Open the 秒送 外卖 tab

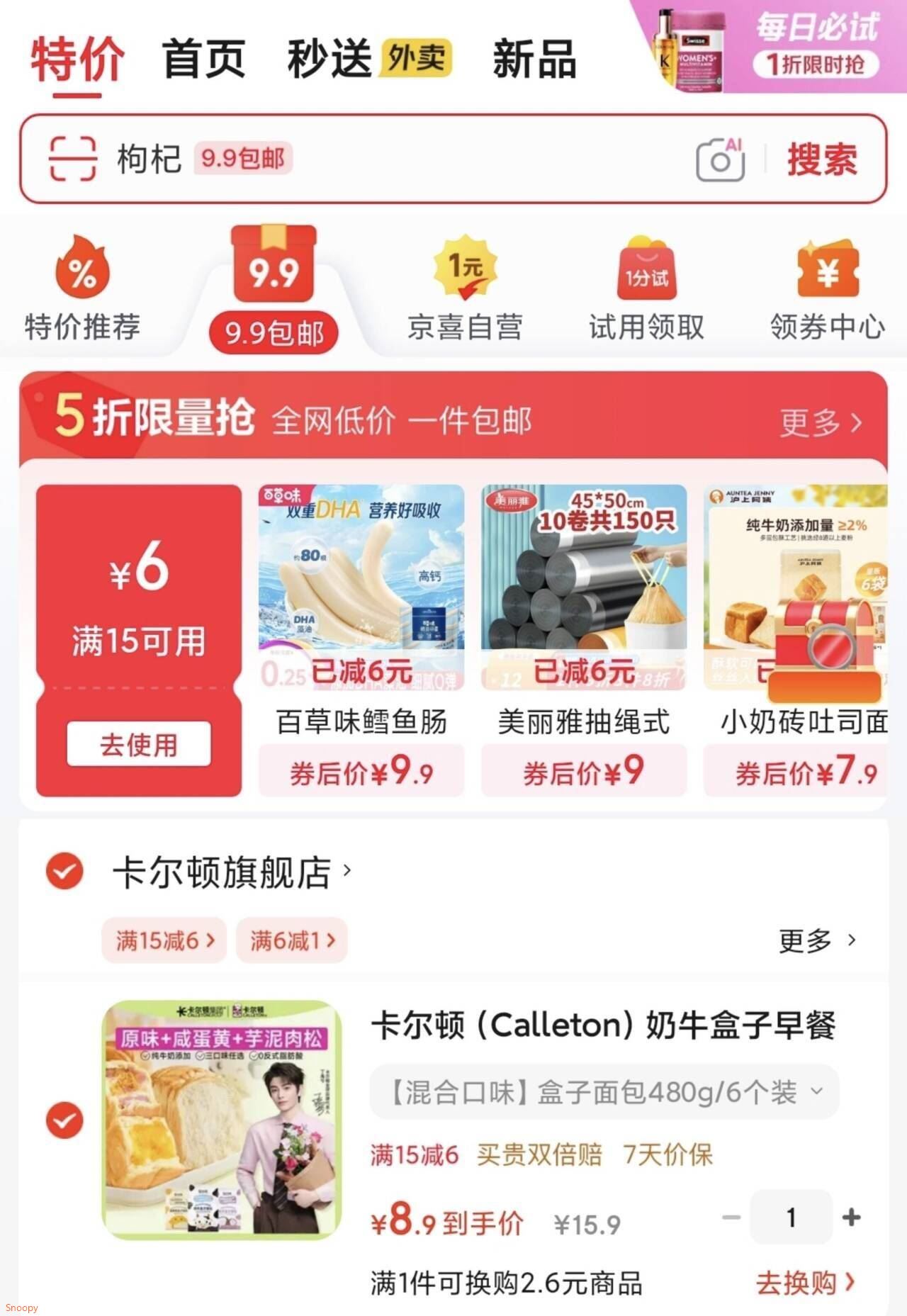pyautogui.click(x=368, y=59)
